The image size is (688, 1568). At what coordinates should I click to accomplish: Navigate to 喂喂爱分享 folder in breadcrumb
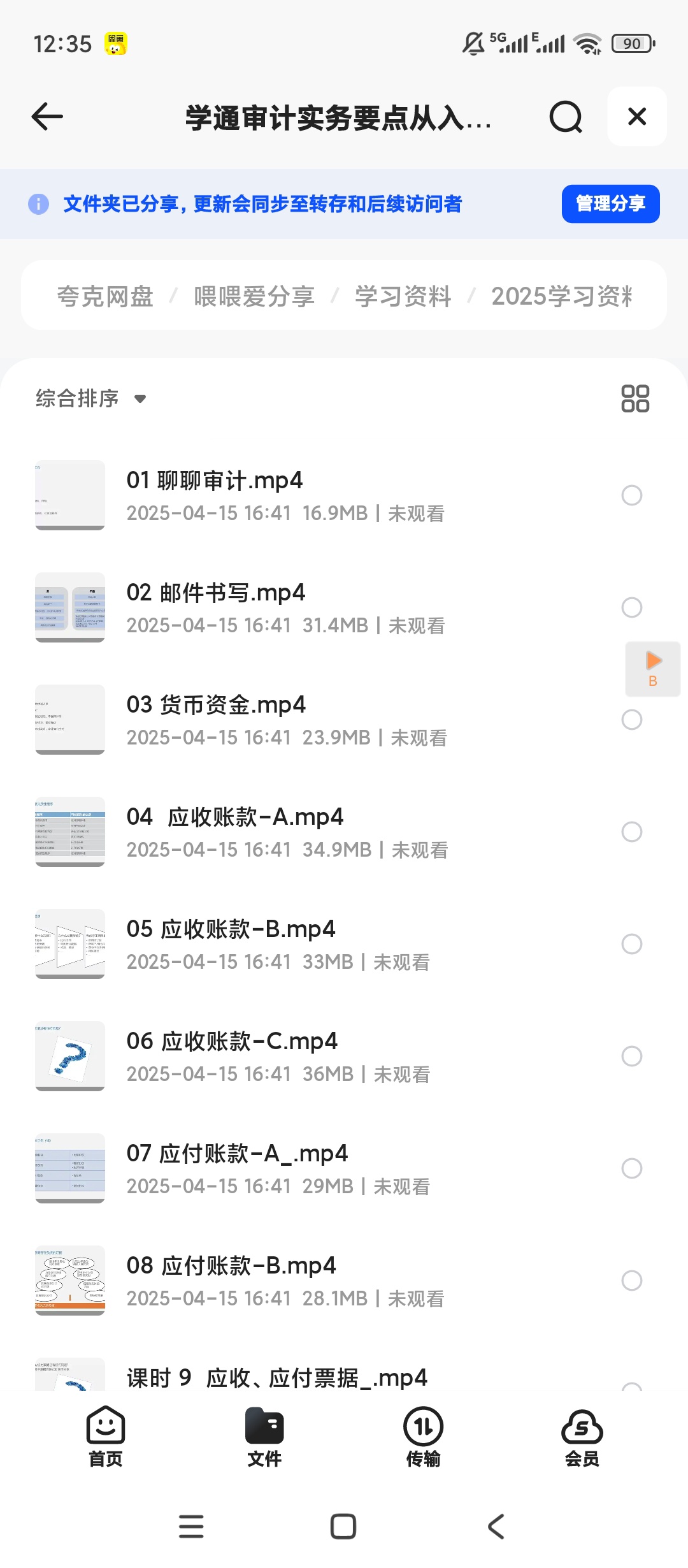[254, 296]
